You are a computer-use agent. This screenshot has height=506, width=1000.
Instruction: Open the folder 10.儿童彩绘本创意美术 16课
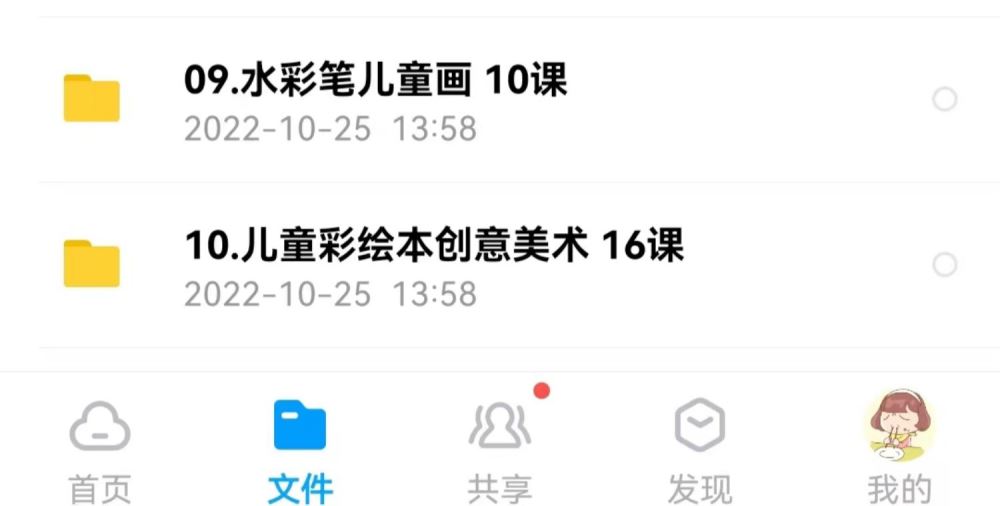434,247
